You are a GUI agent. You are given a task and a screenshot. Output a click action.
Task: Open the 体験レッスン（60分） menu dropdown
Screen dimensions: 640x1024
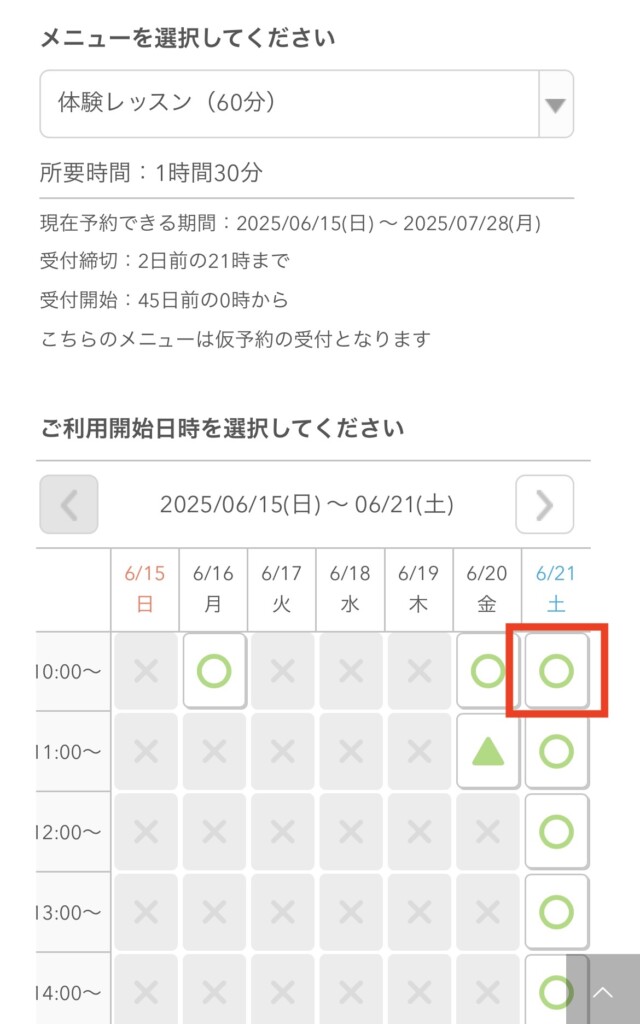coord(306,104)
